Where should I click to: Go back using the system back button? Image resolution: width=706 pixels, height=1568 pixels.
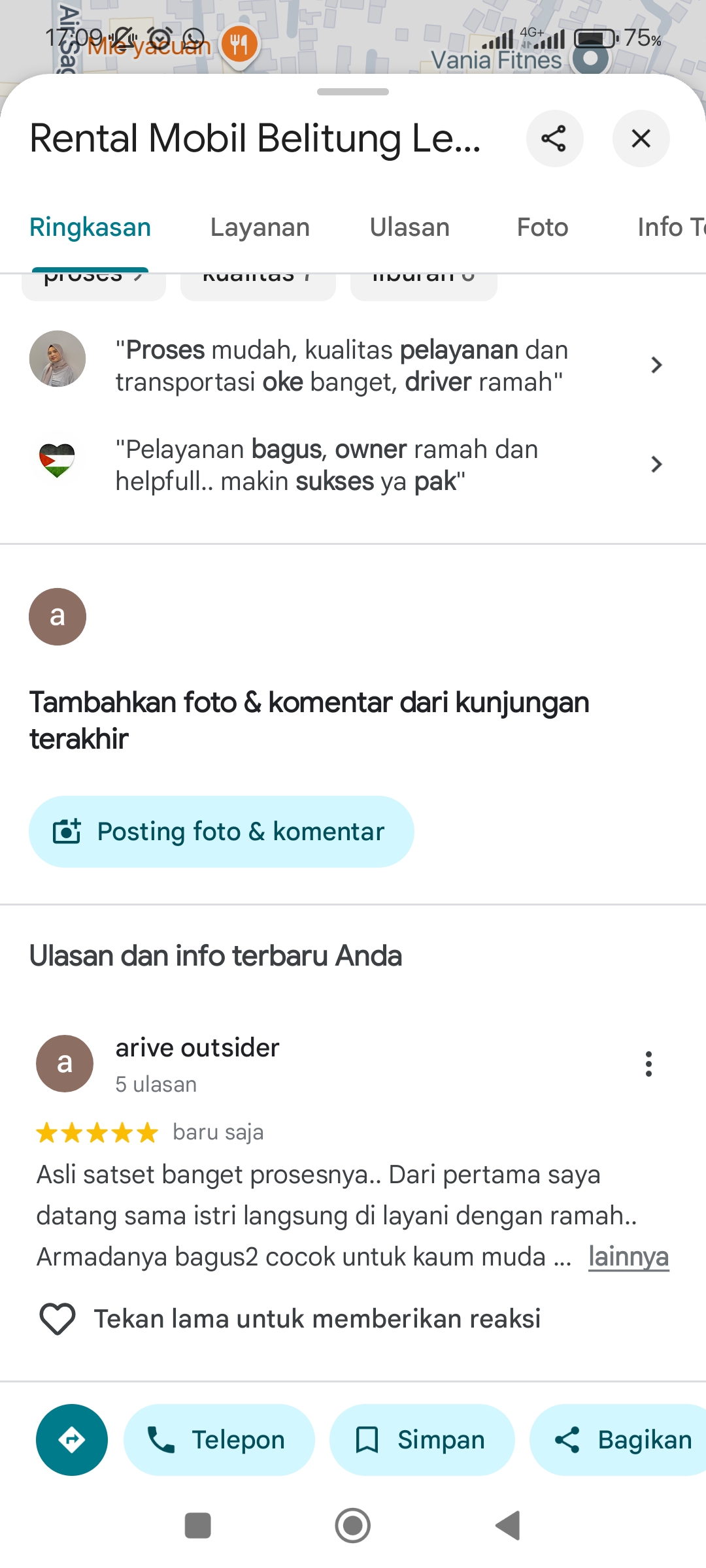[508, 1526]
